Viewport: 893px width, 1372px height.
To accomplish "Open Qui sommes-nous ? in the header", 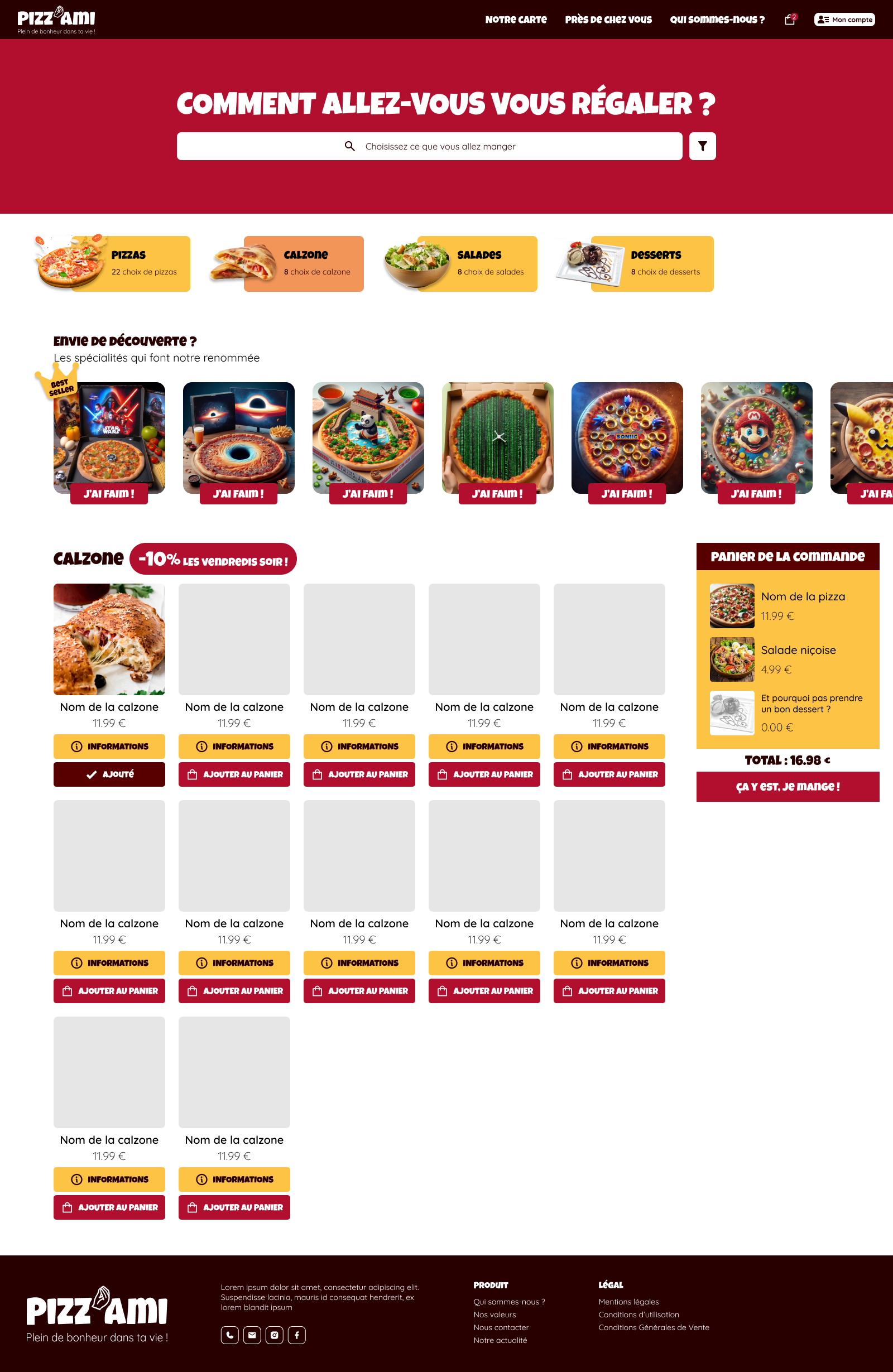I will click(x=717, y=20).
